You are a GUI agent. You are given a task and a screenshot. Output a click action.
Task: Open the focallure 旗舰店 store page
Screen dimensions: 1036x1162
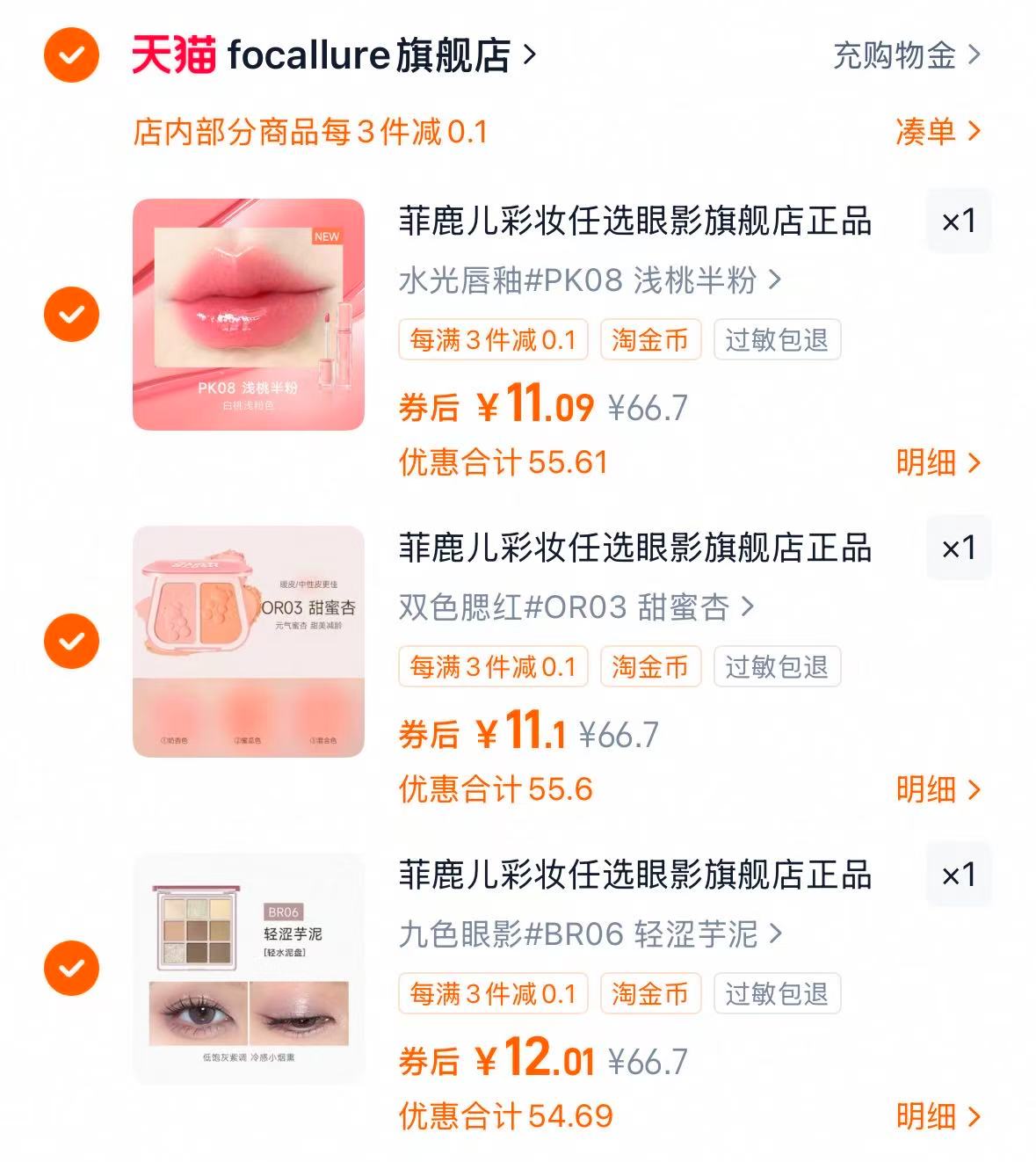tap(369, 55)
